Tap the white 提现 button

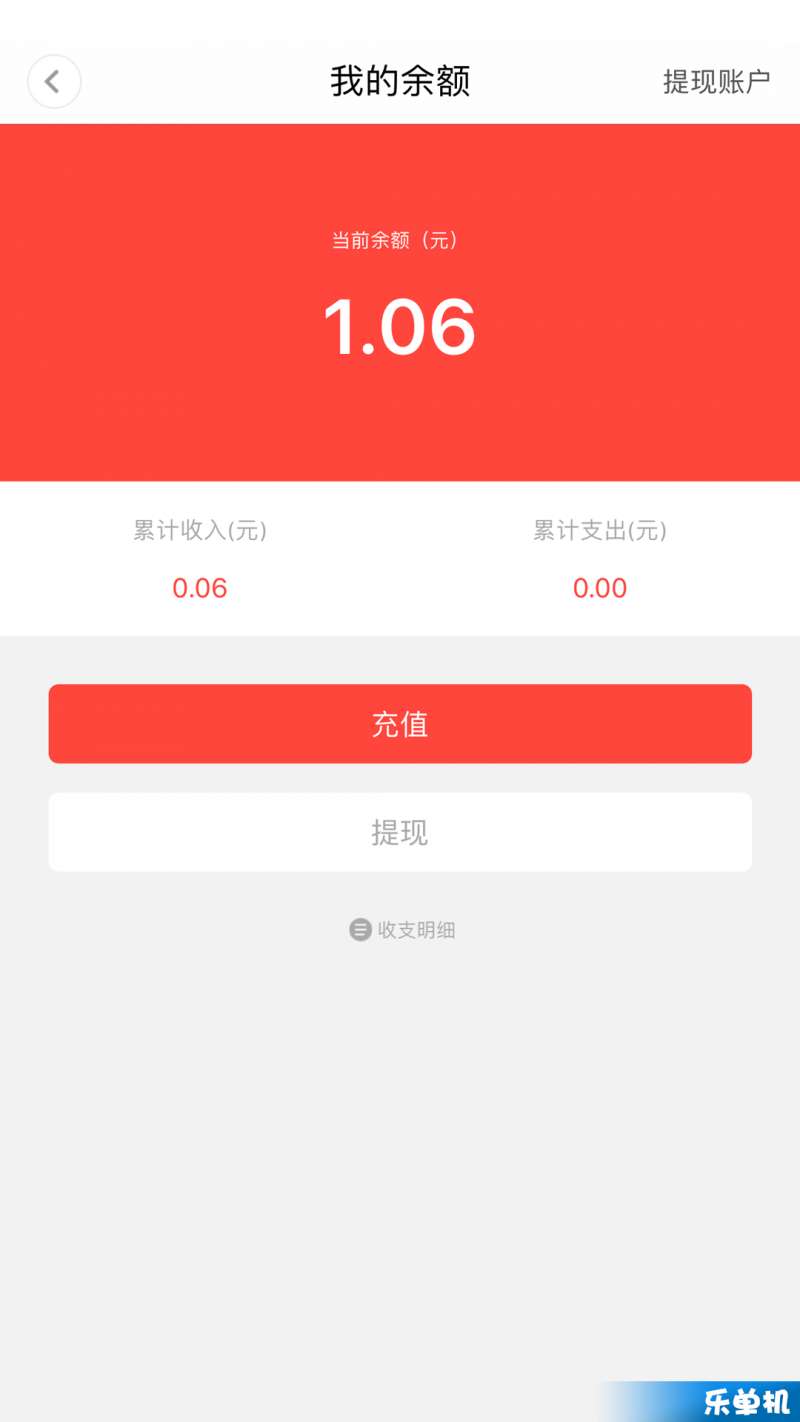400,832
